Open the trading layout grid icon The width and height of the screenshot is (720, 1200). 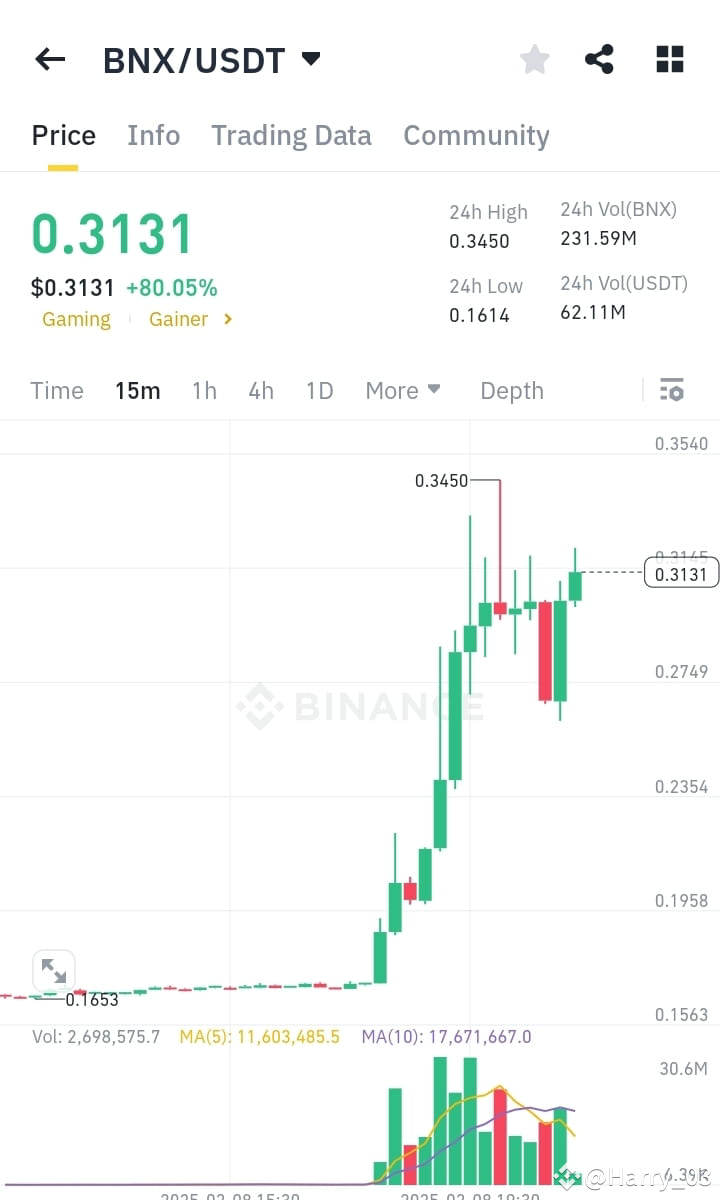pos(668,58)
